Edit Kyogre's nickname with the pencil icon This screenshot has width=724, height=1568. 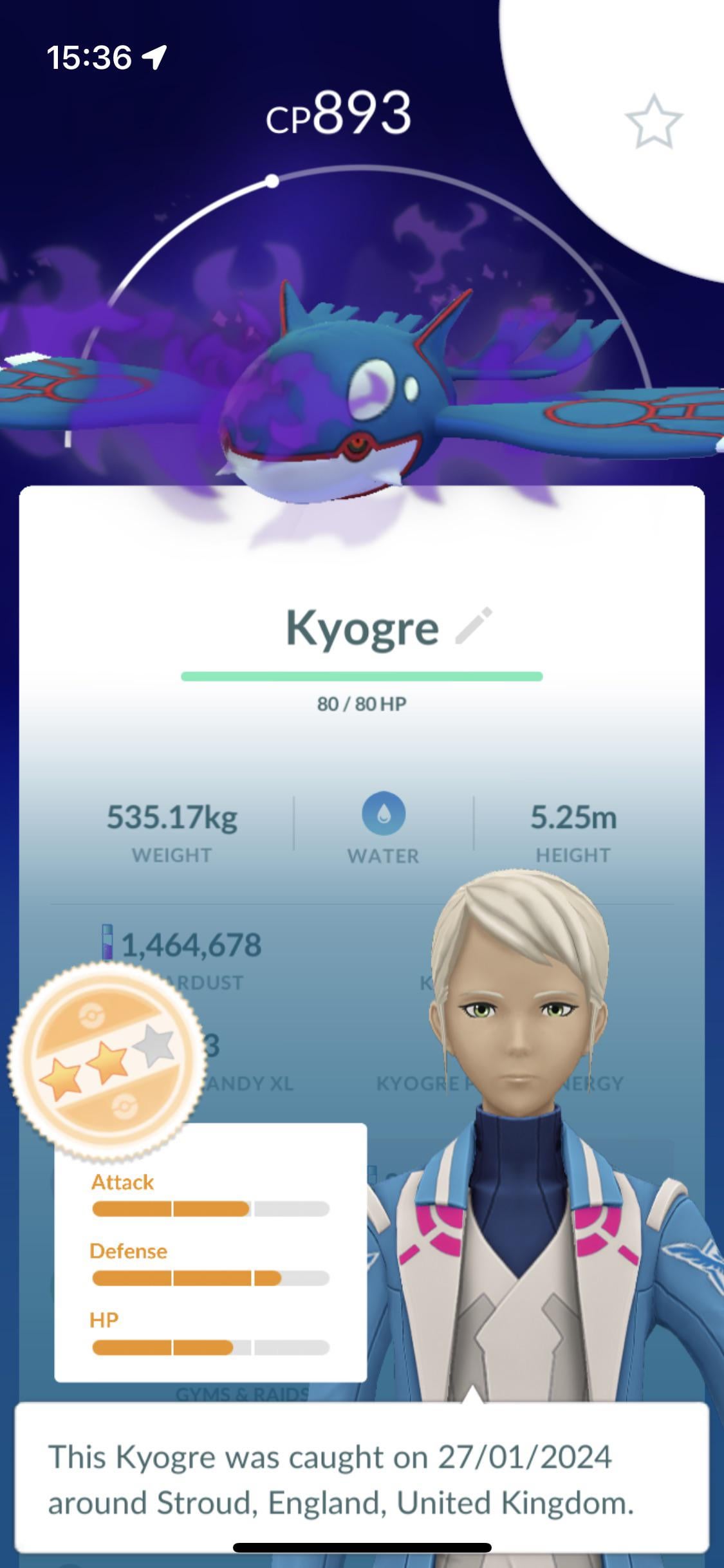tap(474, 626)
